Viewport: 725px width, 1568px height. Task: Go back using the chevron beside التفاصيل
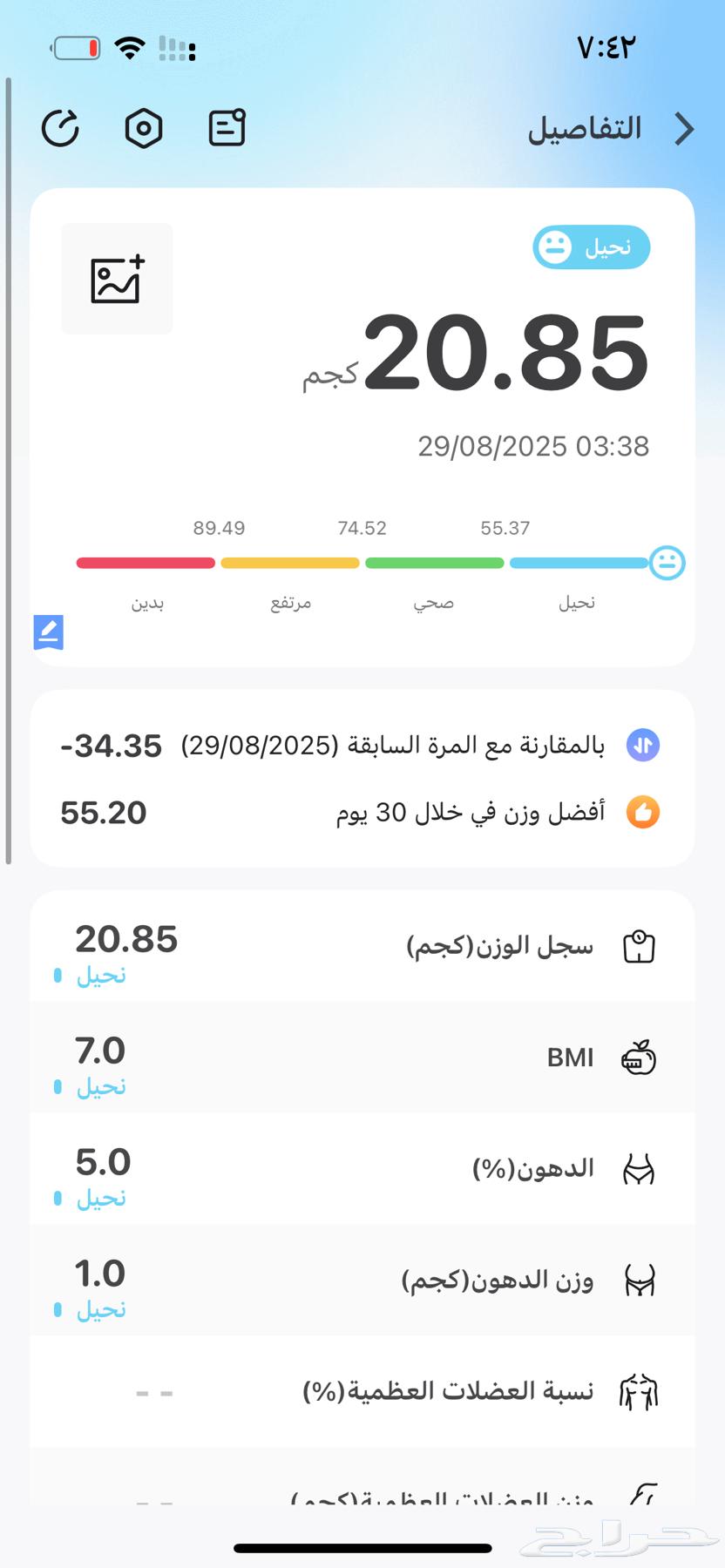685,129
